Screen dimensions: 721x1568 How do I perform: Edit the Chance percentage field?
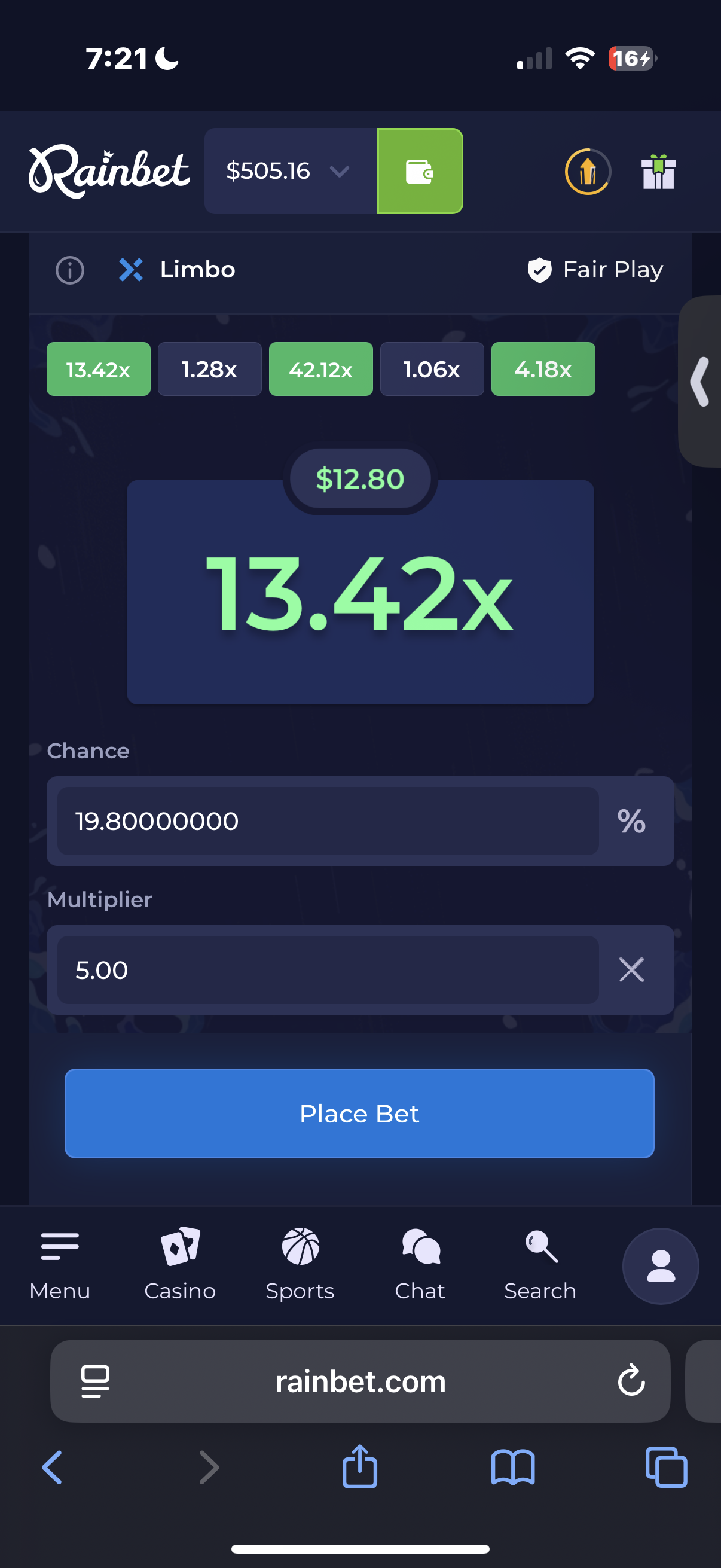[x=328, y=821]
